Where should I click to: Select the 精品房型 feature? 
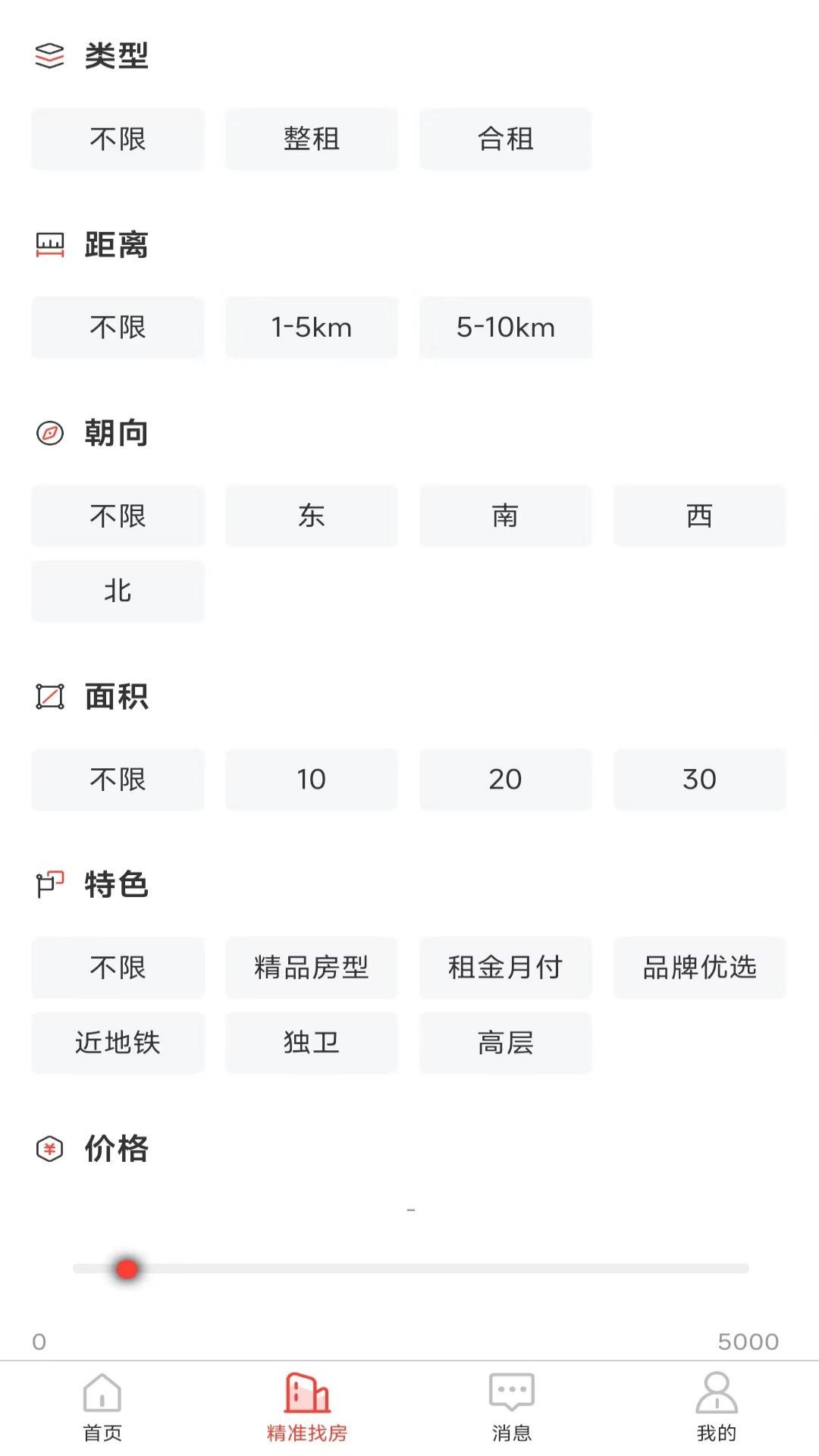pyautogui.click(x=311, y=968)
